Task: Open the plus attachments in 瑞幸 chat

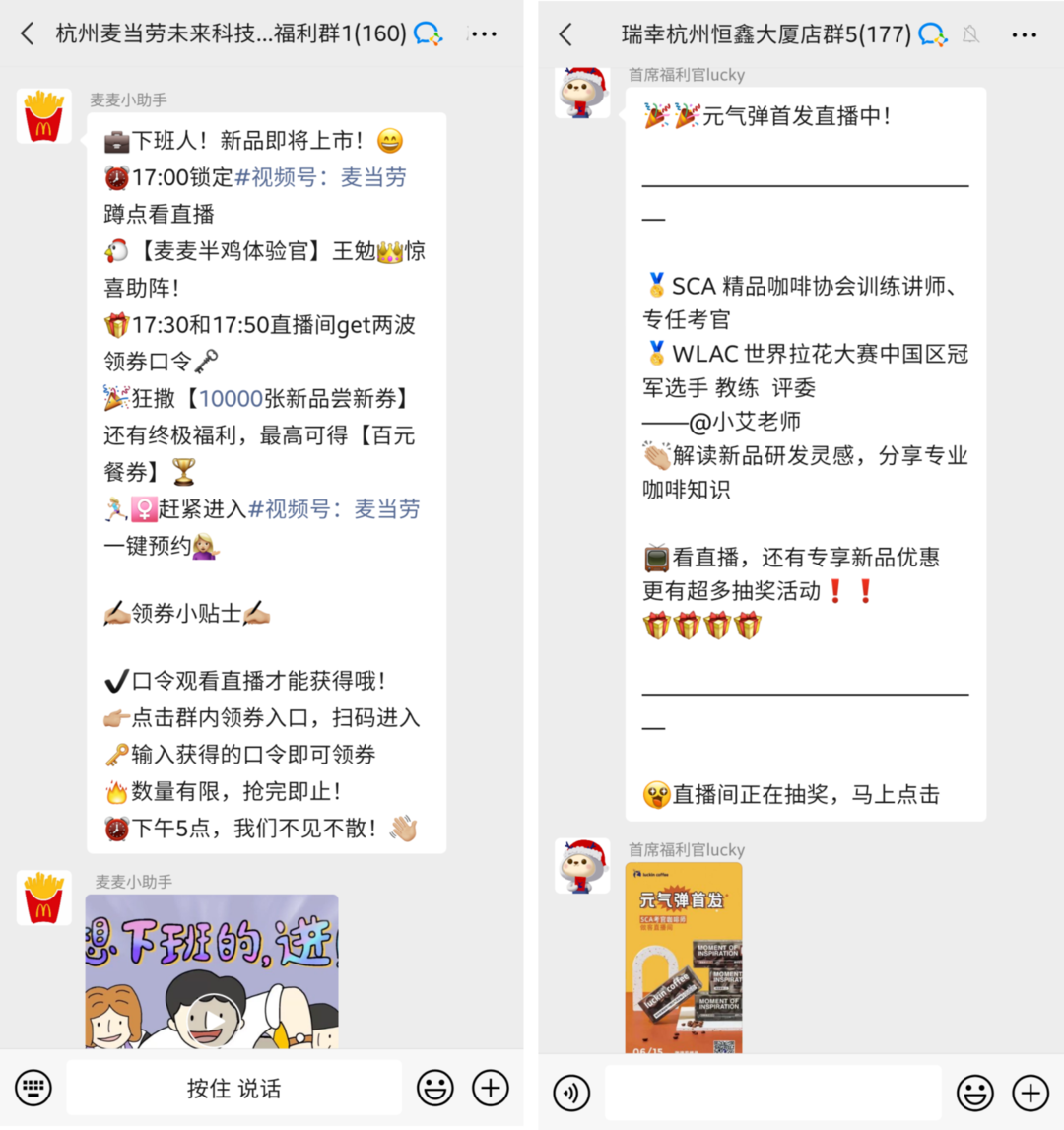Action: pyautogui.click(x=1031, y=1093)
